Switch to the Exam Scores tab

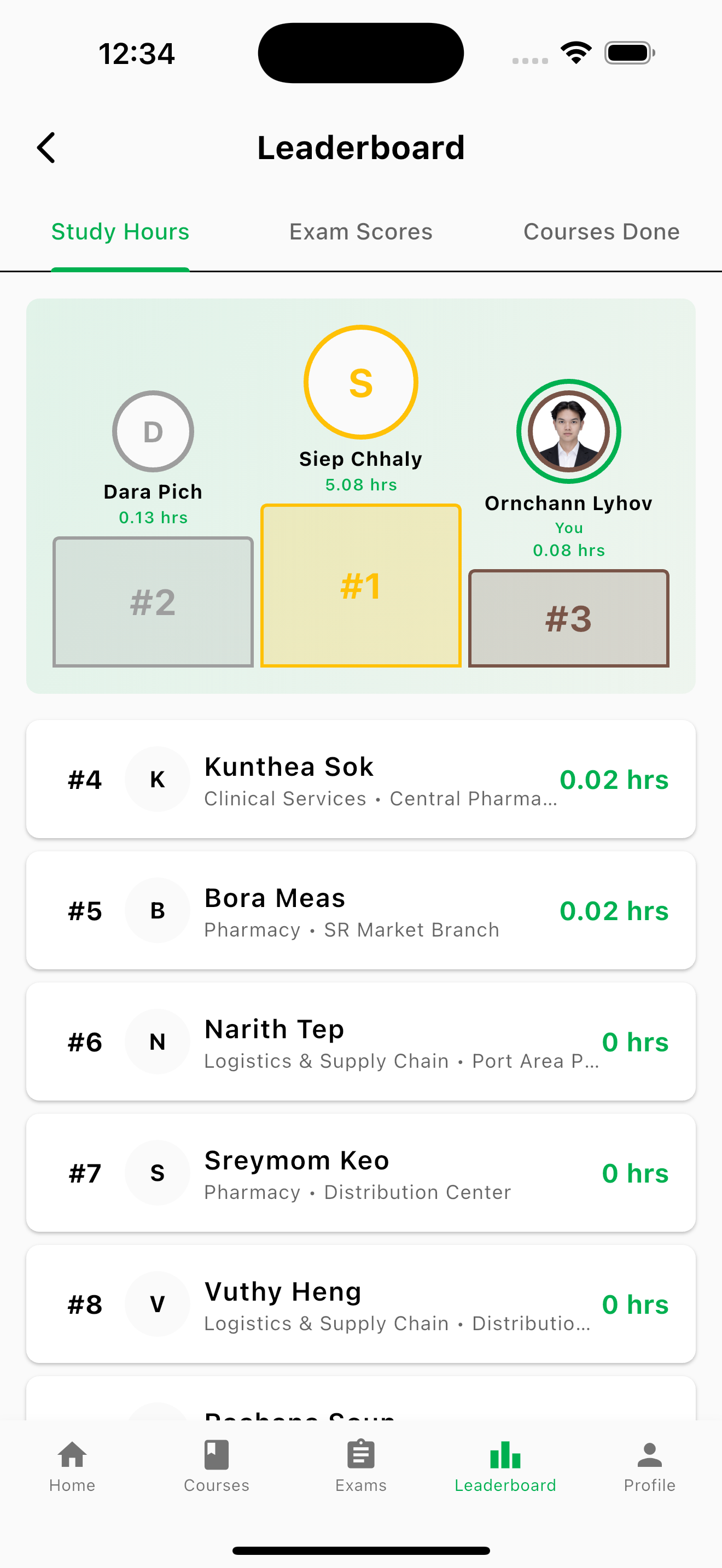[x=360, y=232]
